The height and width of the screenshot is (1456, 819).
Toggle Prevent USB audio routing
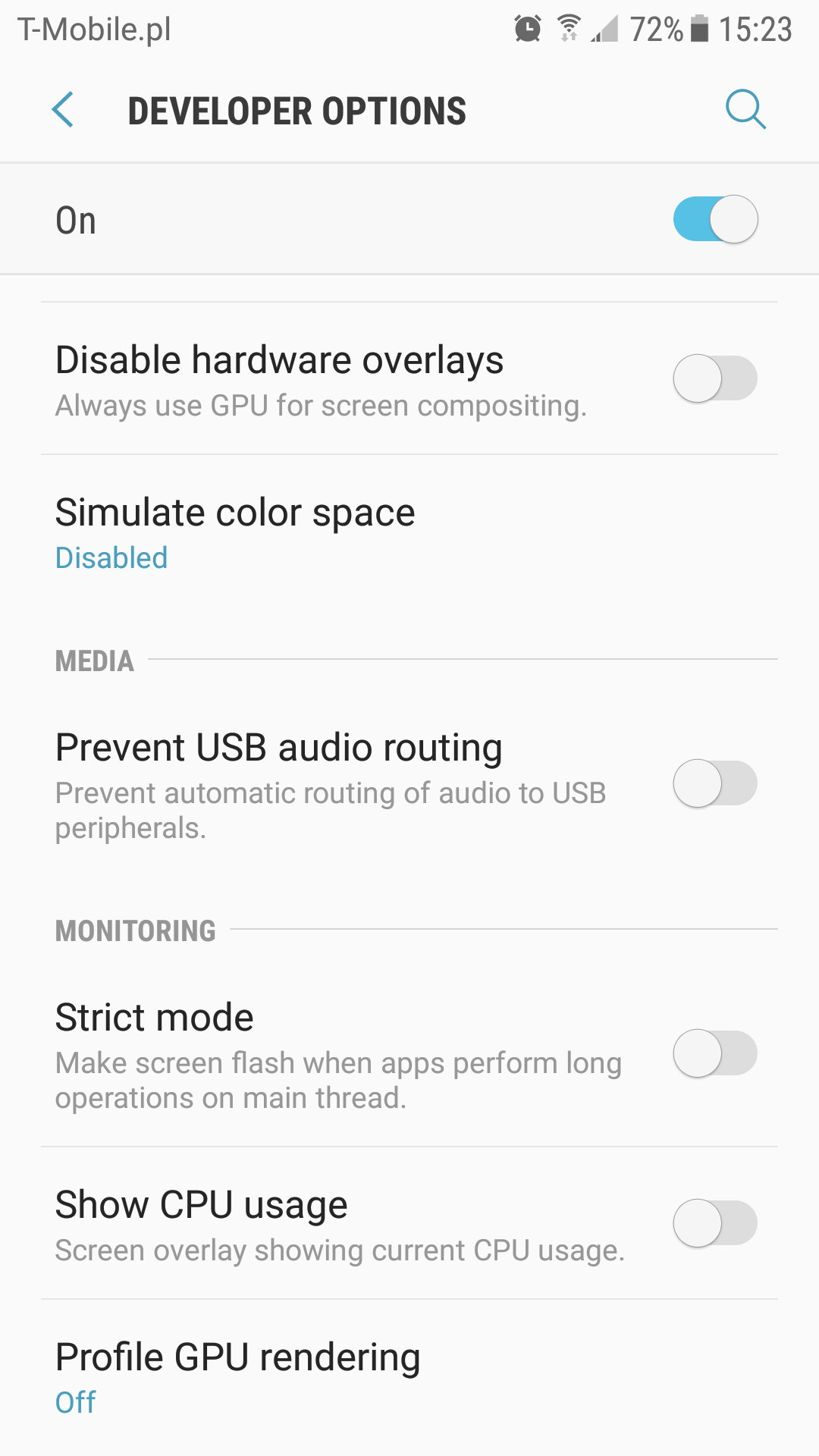[x=715, y=783]
